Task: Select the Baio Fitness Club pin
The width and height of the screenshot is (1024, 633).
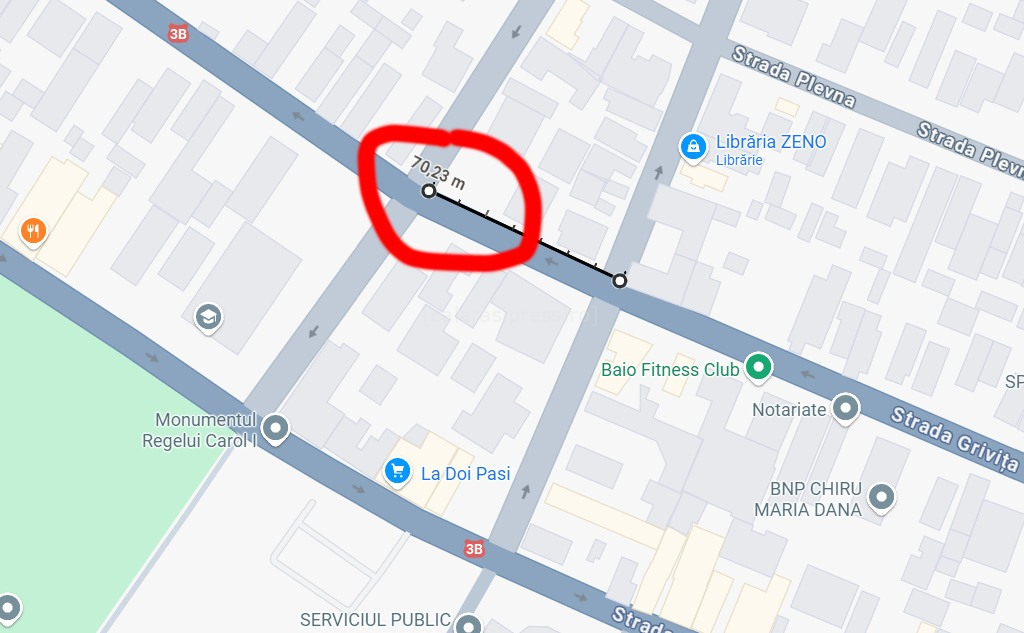Action: [x=760, y=368]
